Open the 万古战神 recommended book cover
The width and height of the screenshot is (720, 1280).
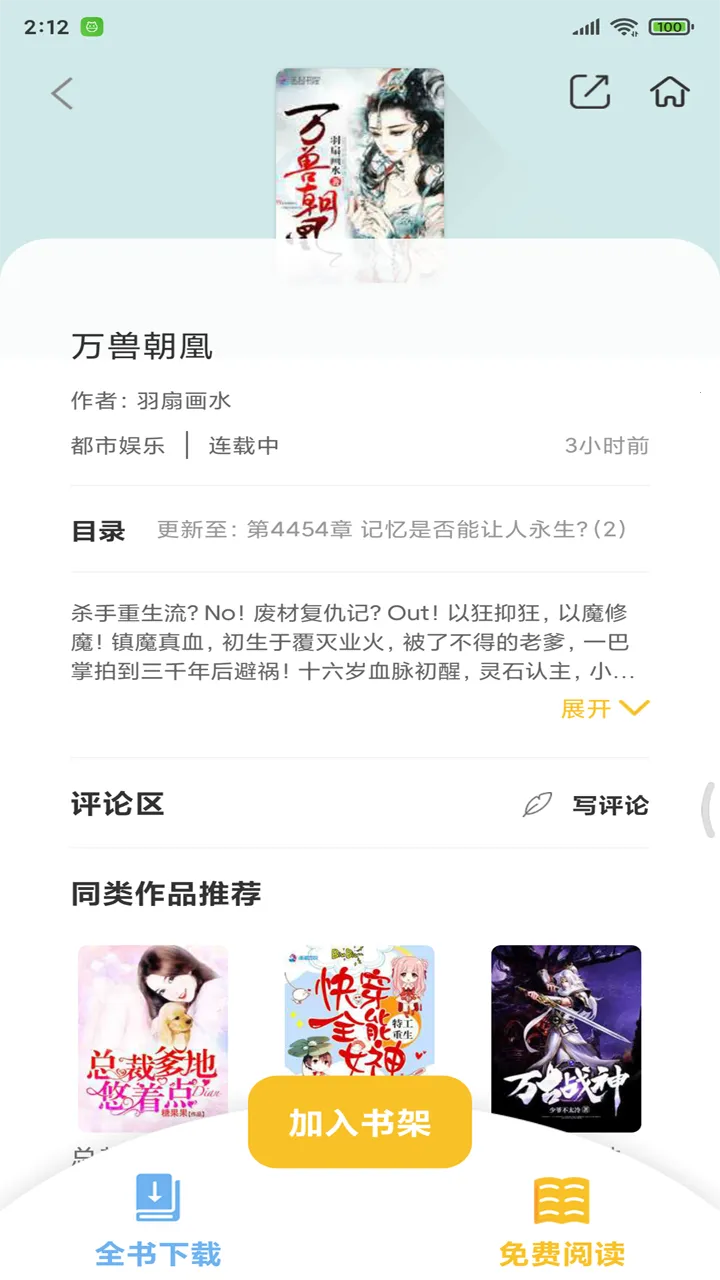click(565, 1035)
